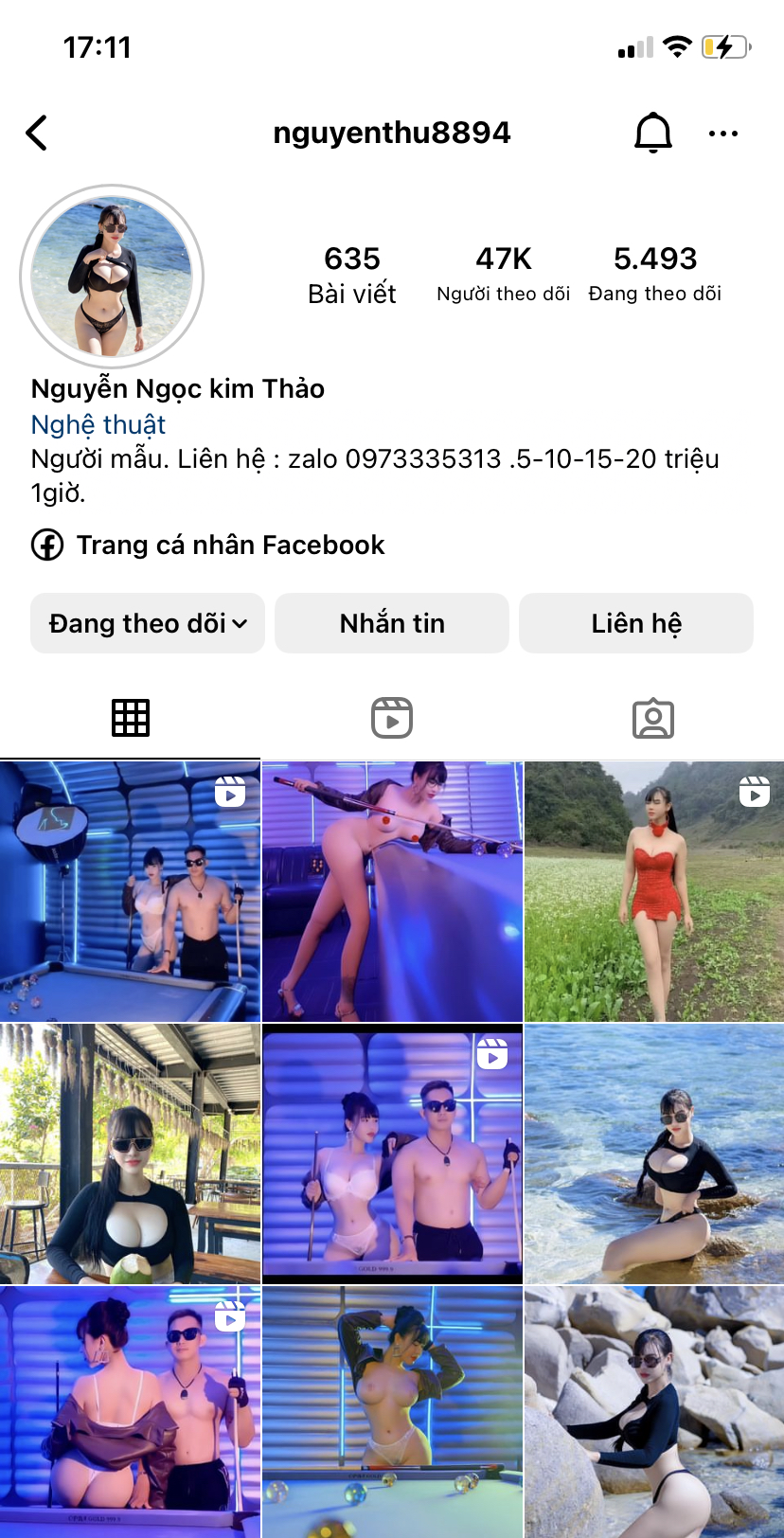Open the photo sitting in the sea
The image size is (784, 1538).
(x=654, y=1153)
